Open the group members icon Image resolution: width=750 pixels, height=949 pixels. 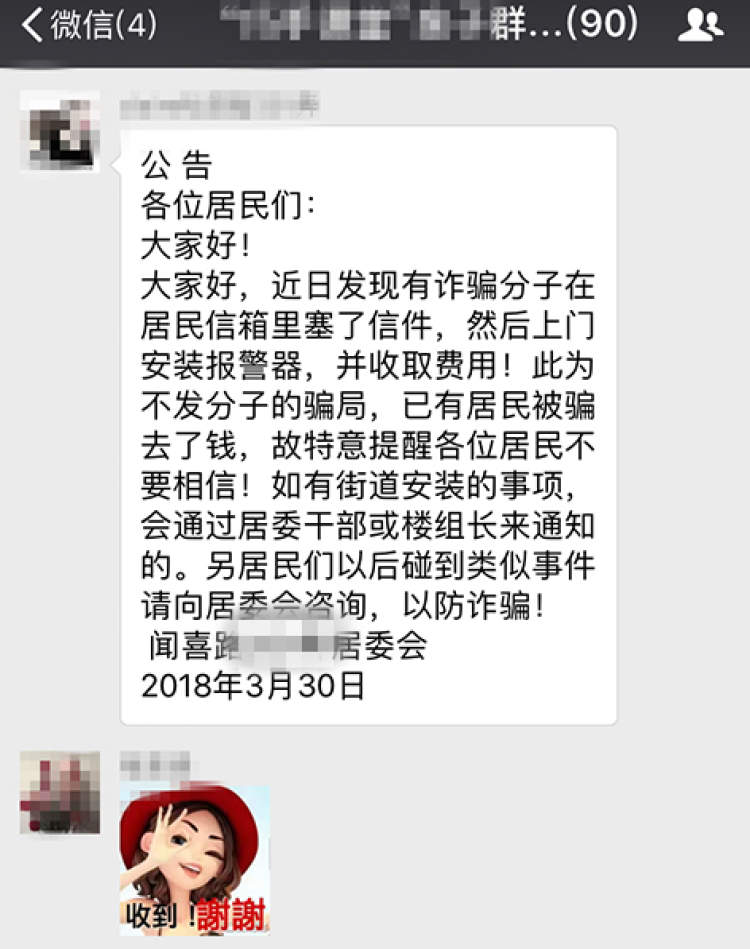699,27
